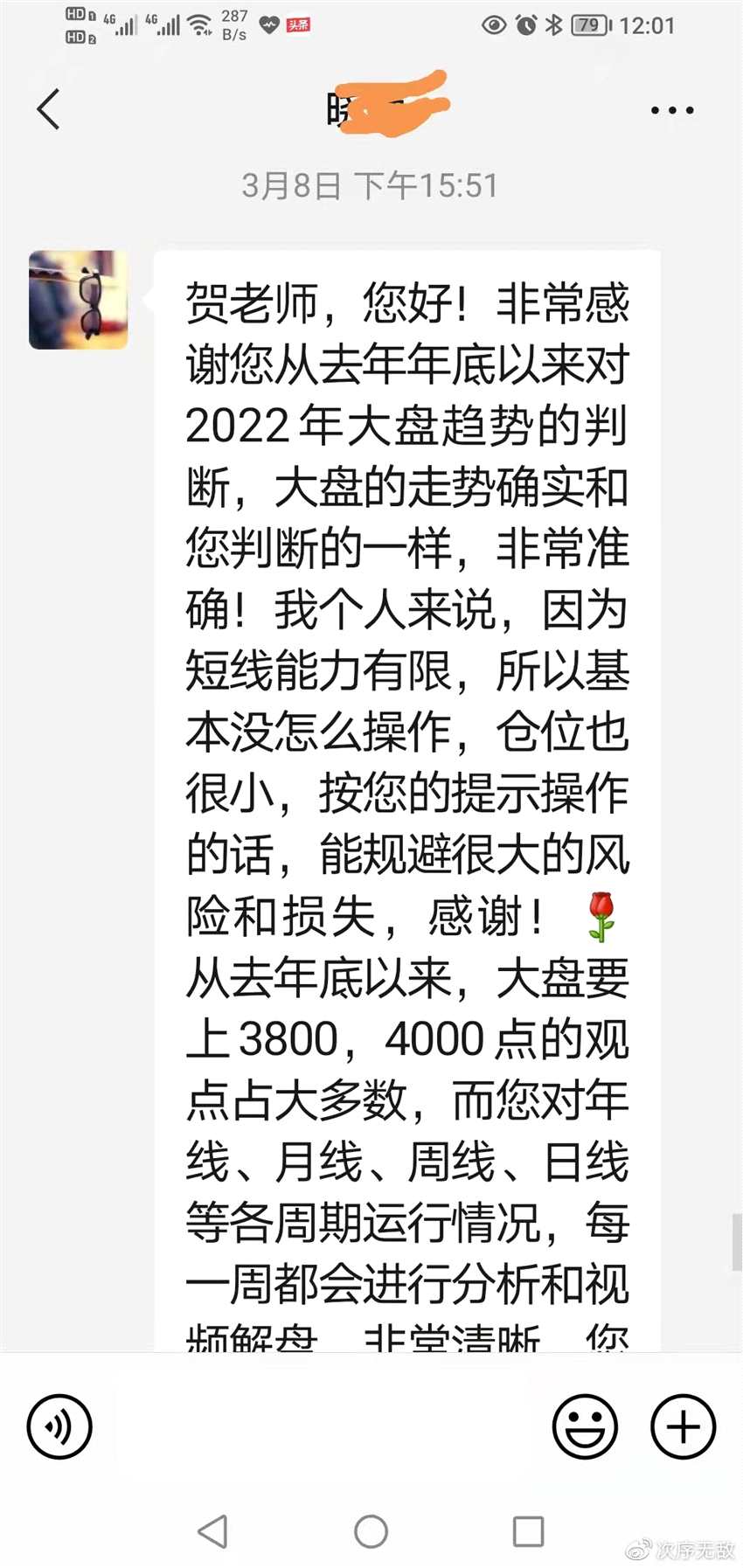Screen dimensions: 743x1568
Task: Tap the system back button
Action: point(213,1531)
